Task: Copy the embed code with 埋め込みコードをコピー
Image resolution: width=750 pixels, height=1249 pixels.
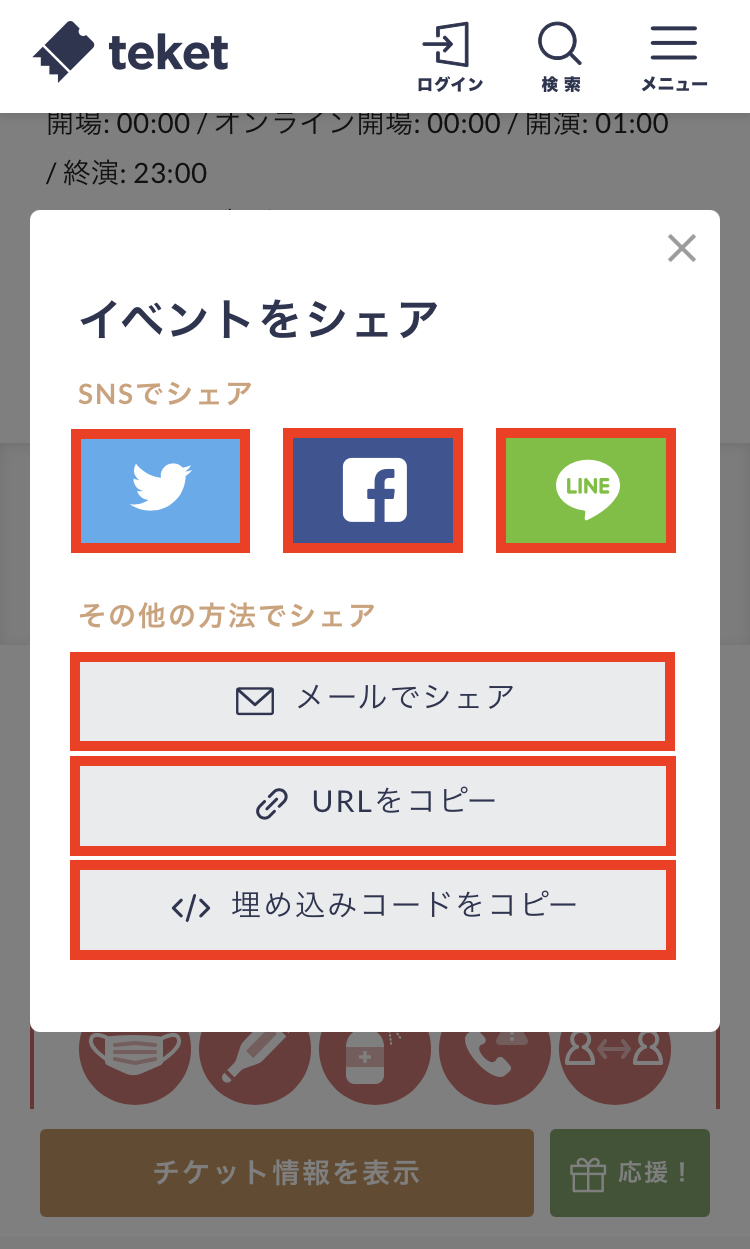Action: coord(373,908)
